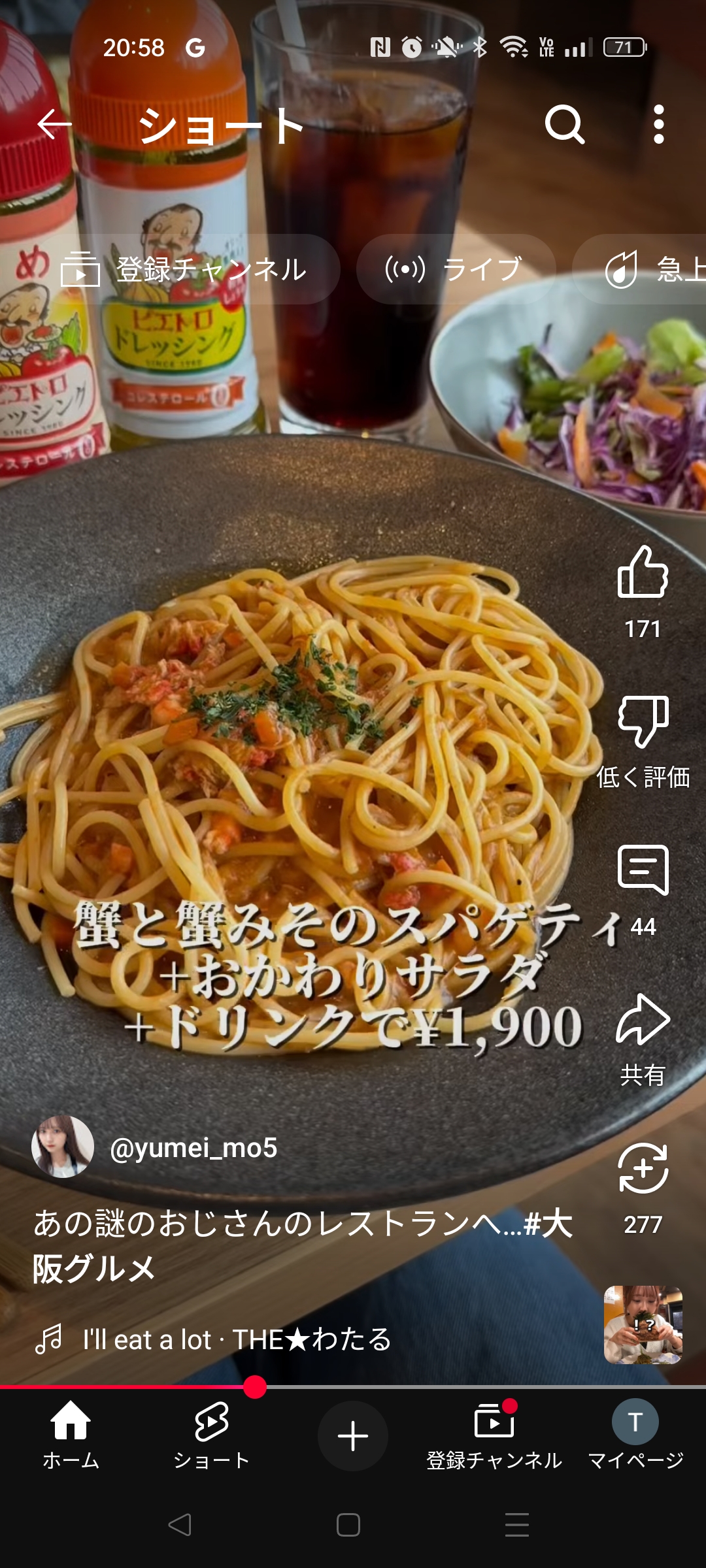Tap the sound thumbnail at bottom right

pos(643,1325)
